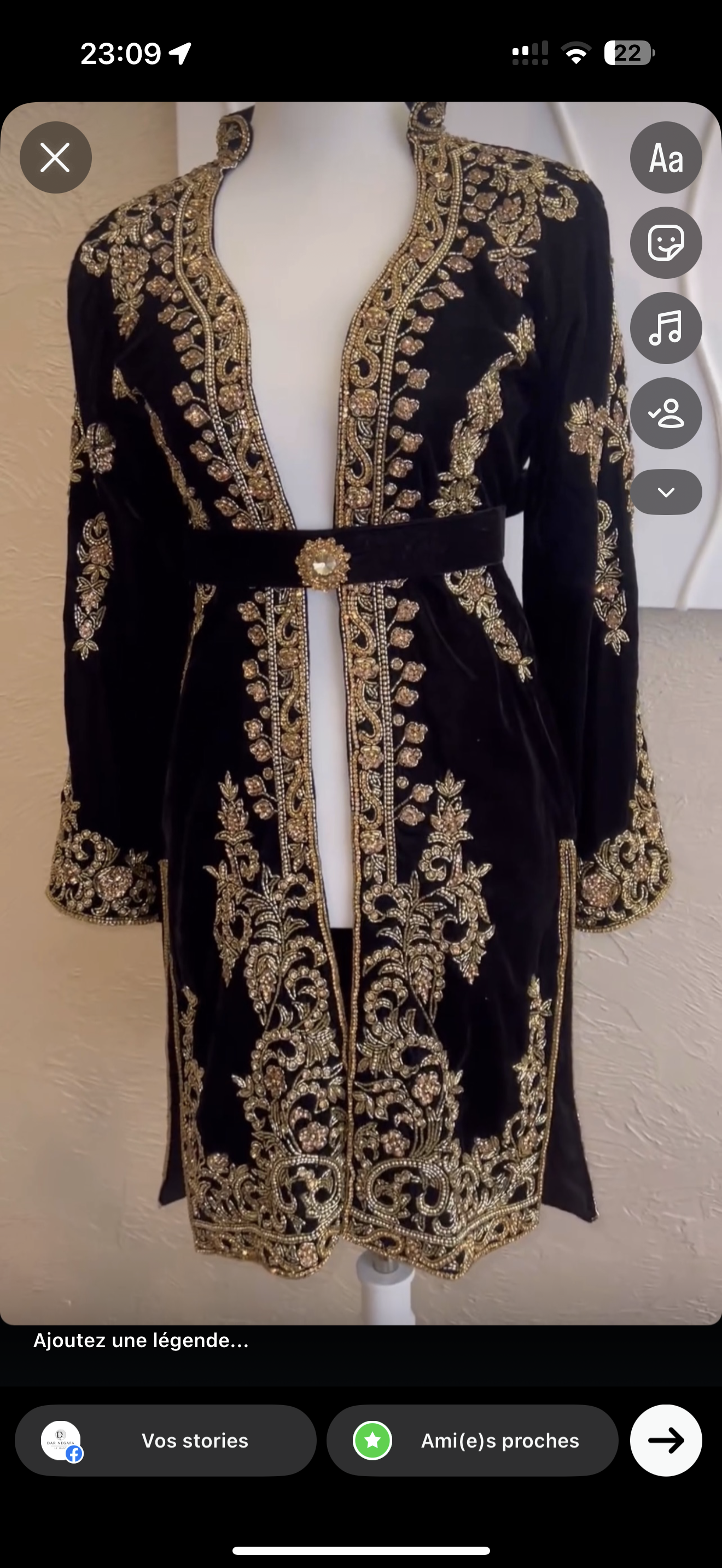Image resolution: width=722 pixels, height=1568 pixels.
Task: Open the sticker picker
Action: click(665, 243)
